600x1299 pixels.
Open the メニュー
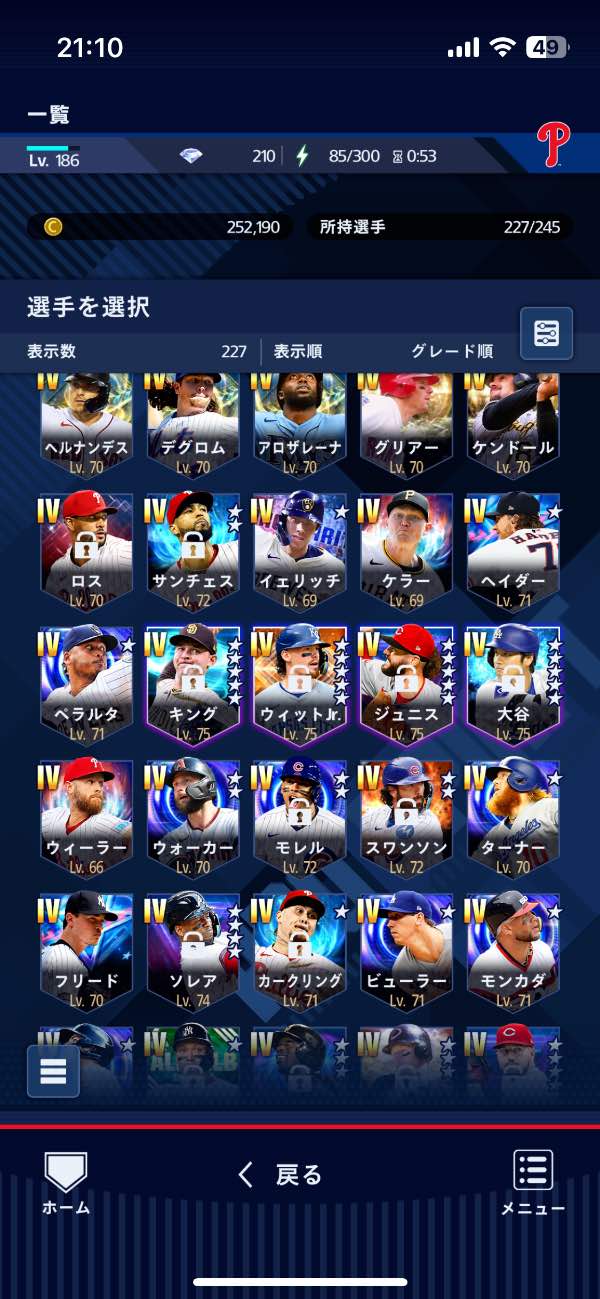533,1183
